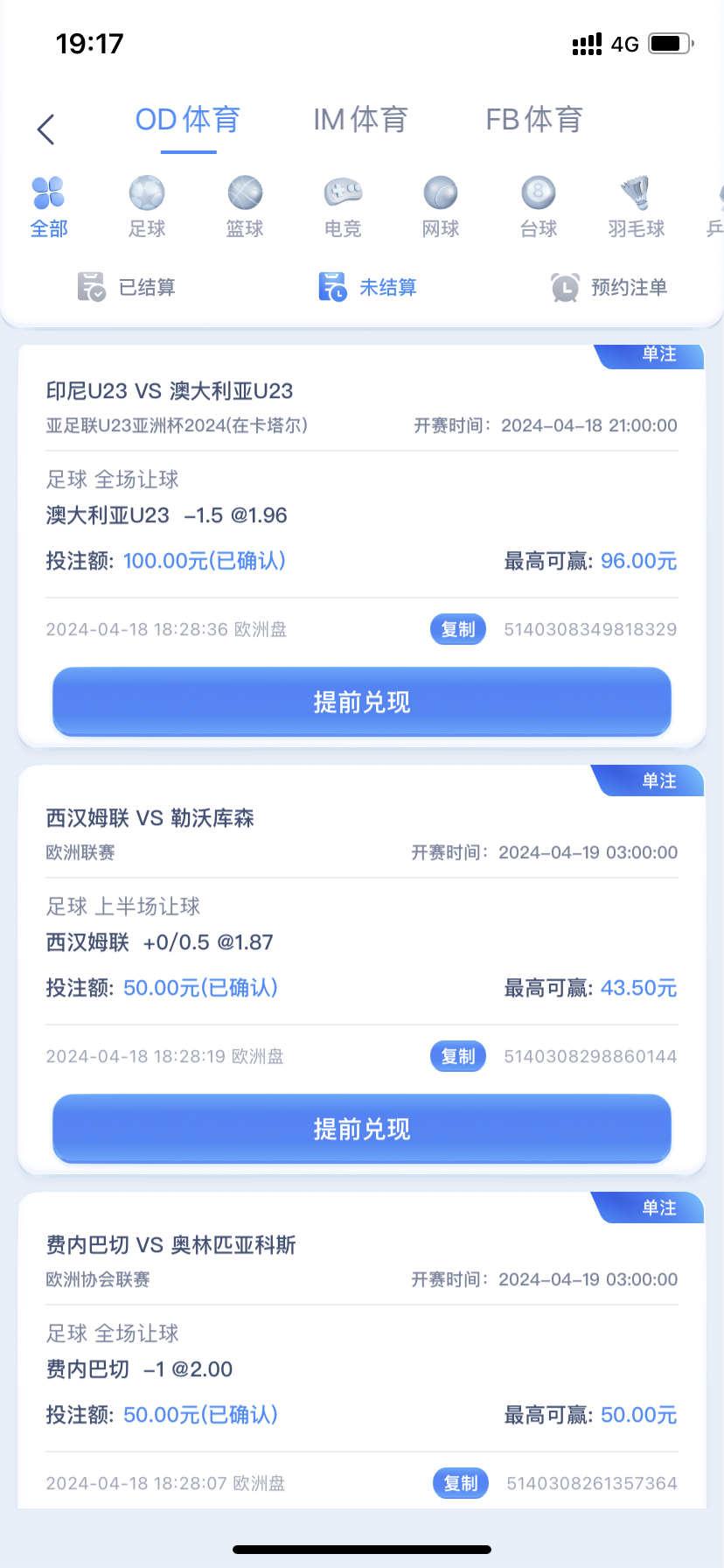Filter bets by 电竞
This screenshot has height=1568, width=724.
pos(343,206)
